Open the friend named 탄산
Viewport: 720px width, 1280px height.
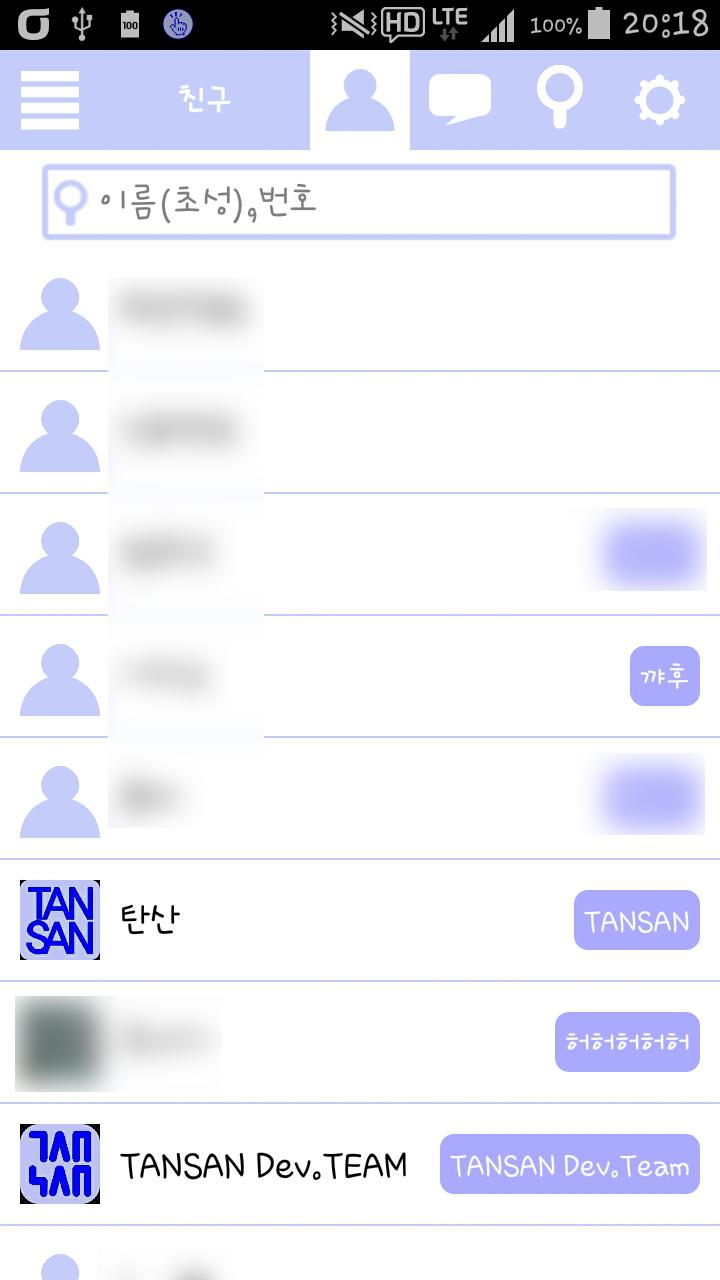[148, 920]
